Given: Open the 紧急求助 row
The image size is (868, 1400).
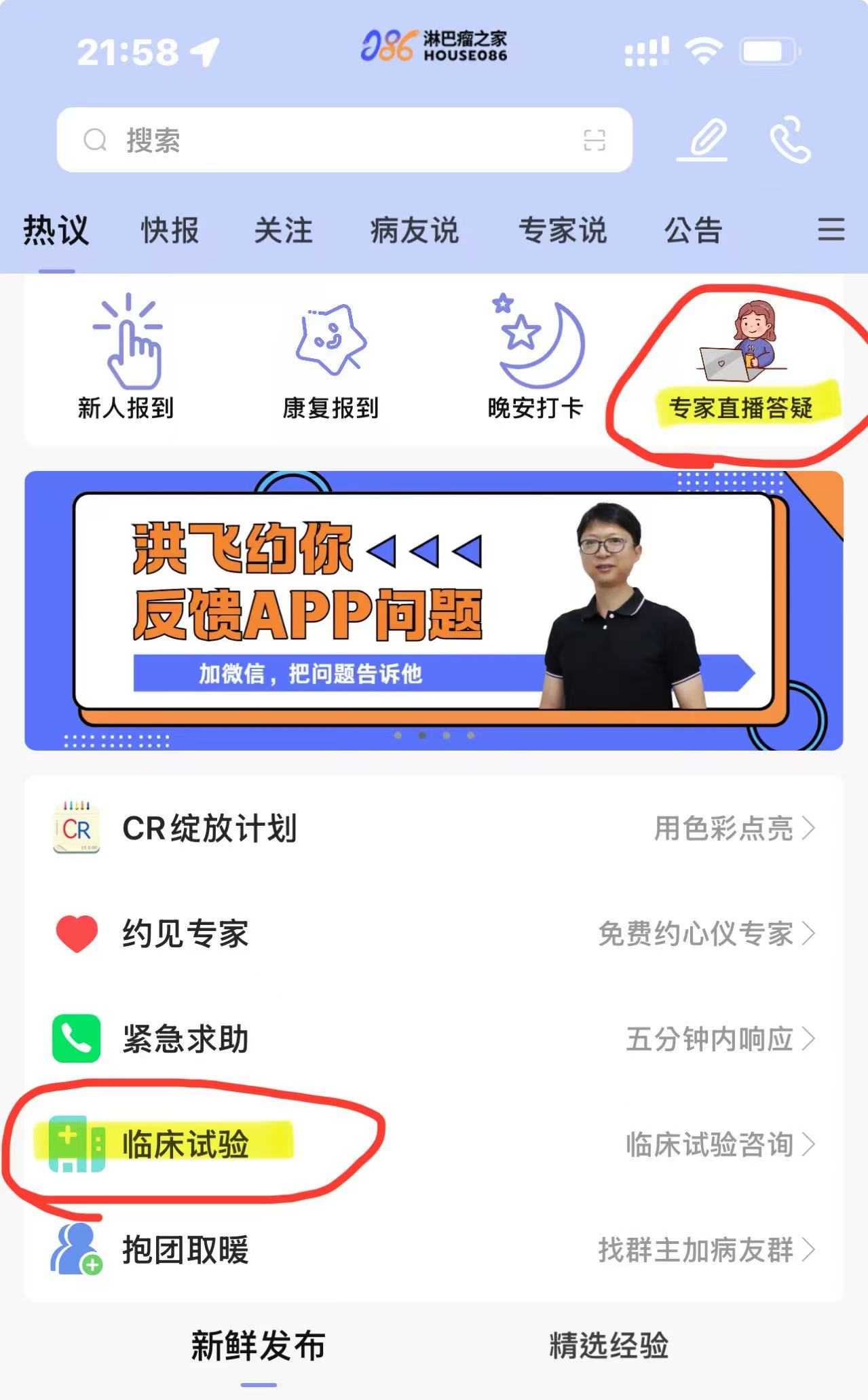Looking at the screenshot, I should 434,1038.
